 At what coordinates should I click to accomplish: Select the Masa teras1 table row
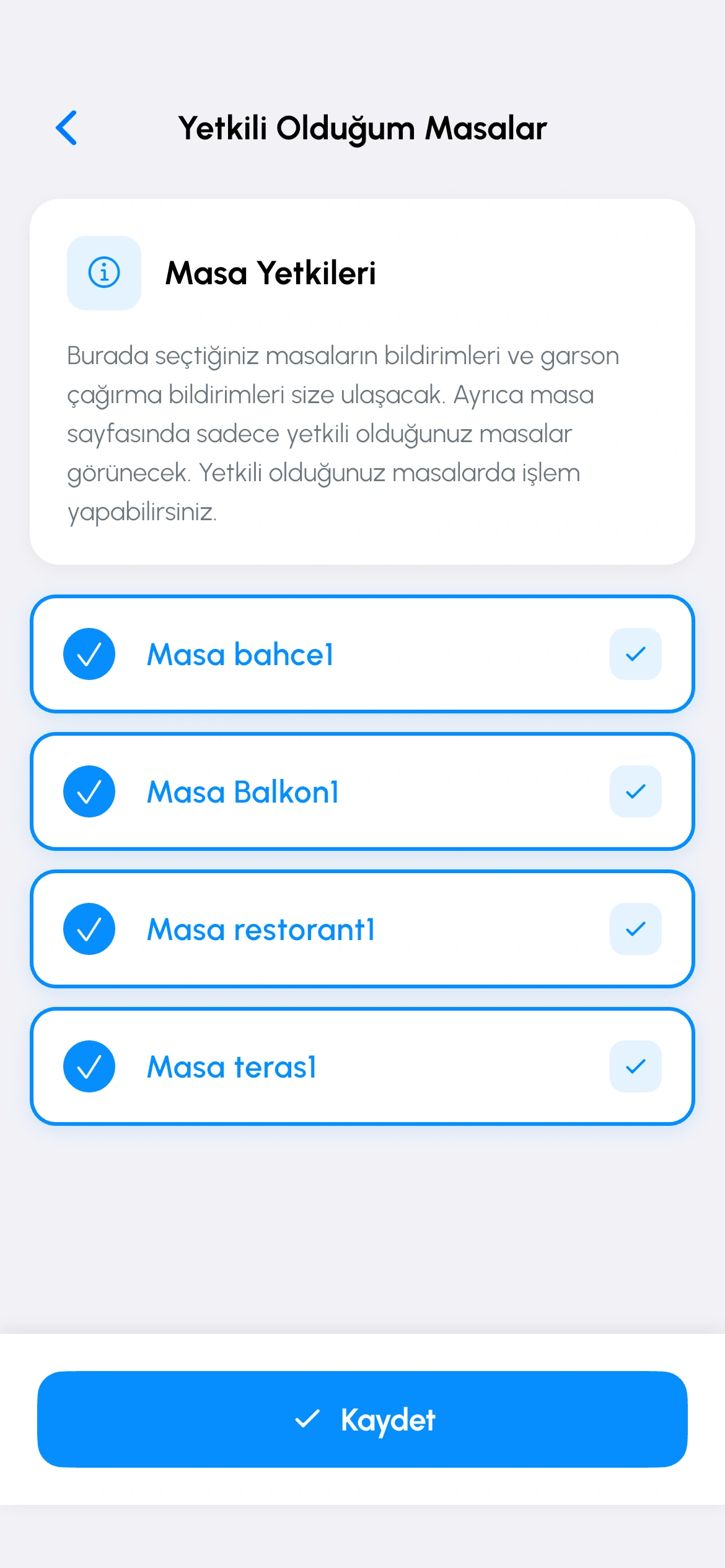click(x=362, y=1066)
